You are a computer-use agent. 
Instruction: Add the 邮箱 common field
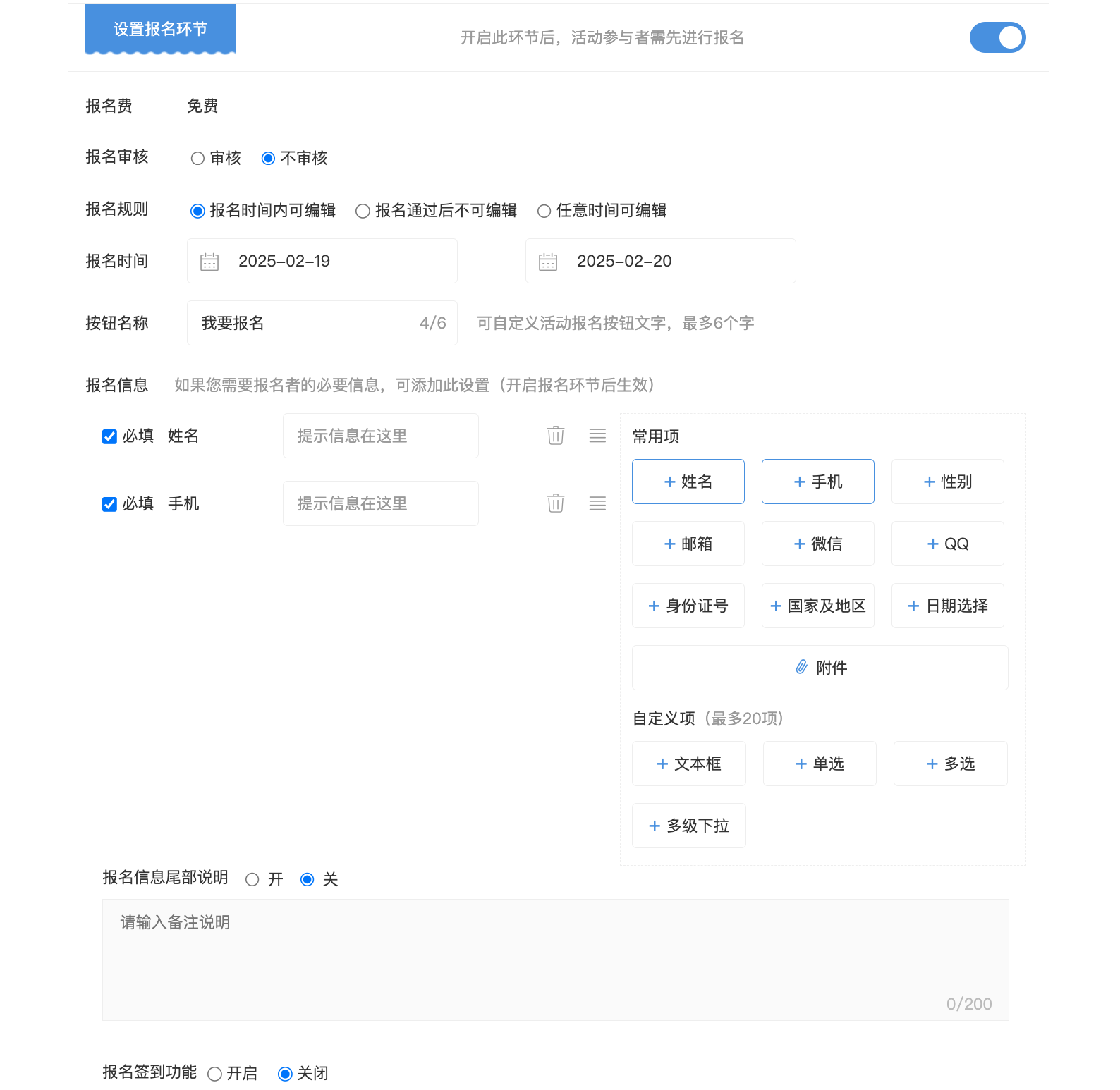(688, 544)
